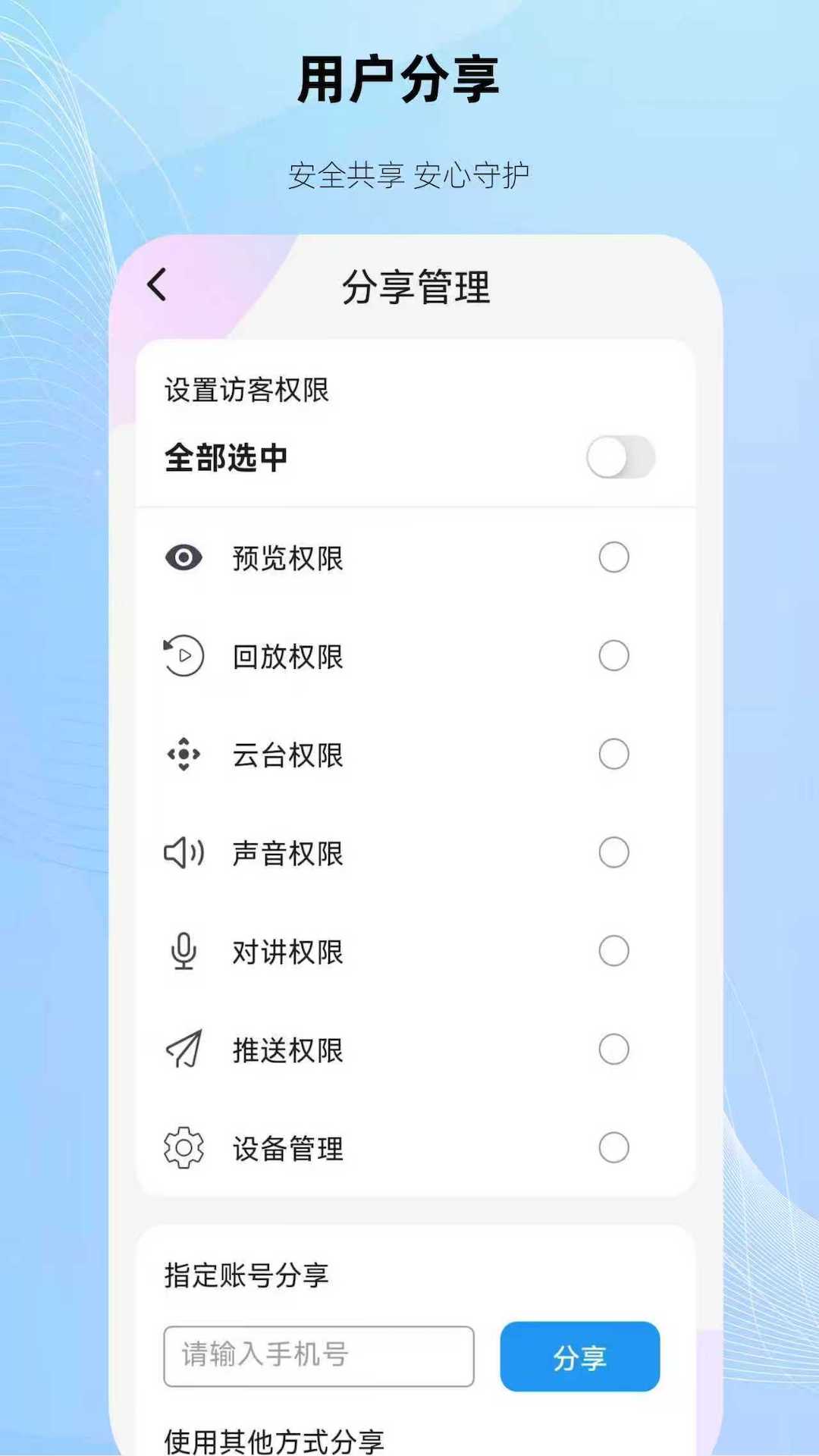Check the circle beside 设备管理

click(x=613, y=1148)
